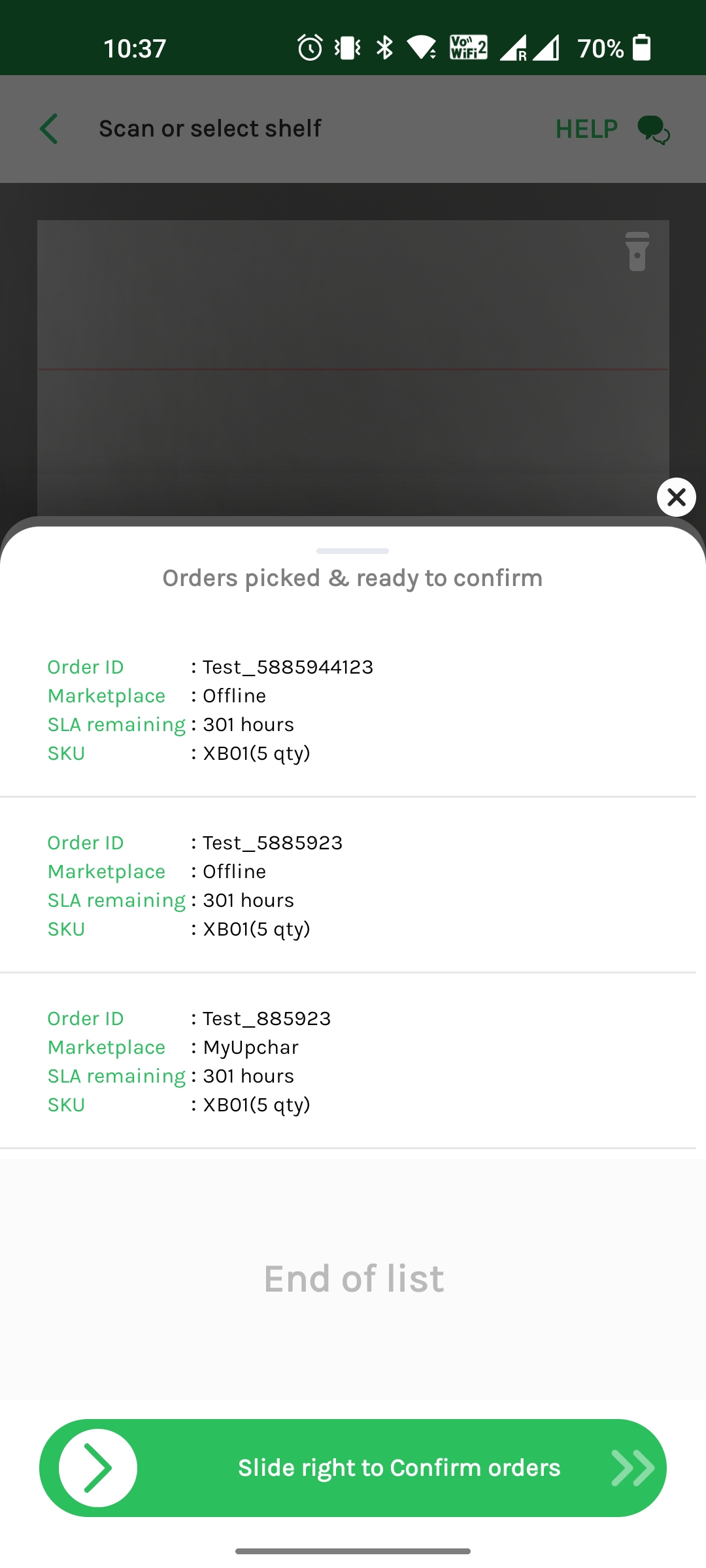Tap the Slide right to Confirm orders button
Viewport: 706px width, 1568px height.
pyautogui.click(x=353, y=1468)
